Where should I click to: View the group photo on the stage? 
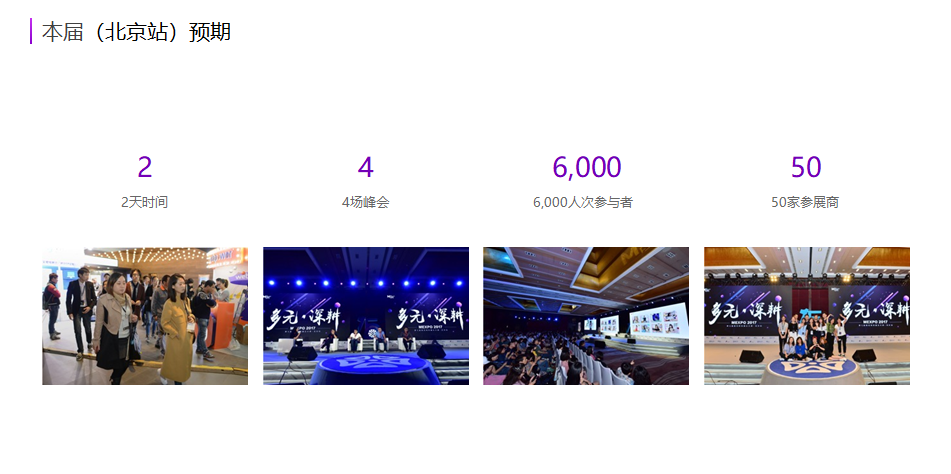pyautogui.click(x=807, y=316)
